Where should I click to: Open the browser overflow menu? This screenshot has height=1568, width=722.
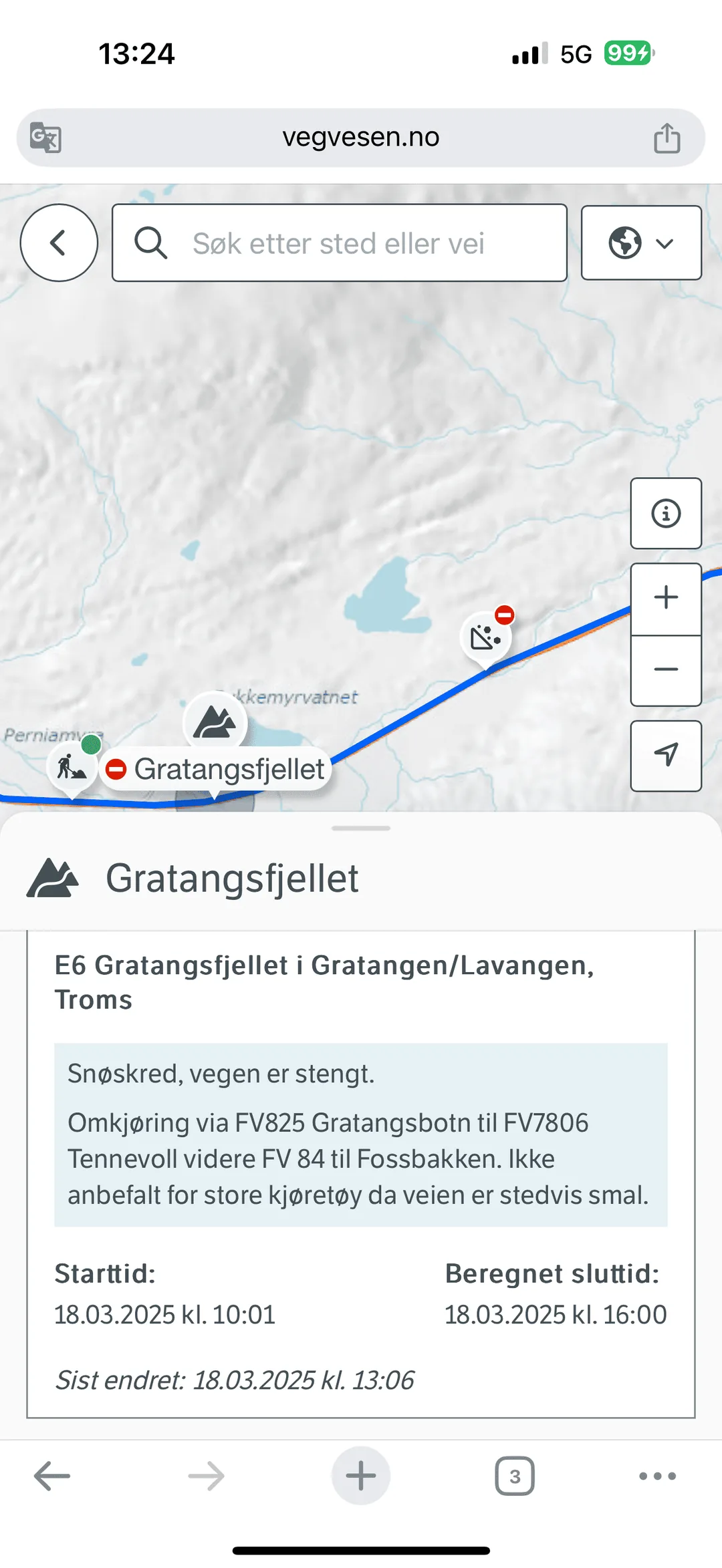click(x=657, y=1476)
